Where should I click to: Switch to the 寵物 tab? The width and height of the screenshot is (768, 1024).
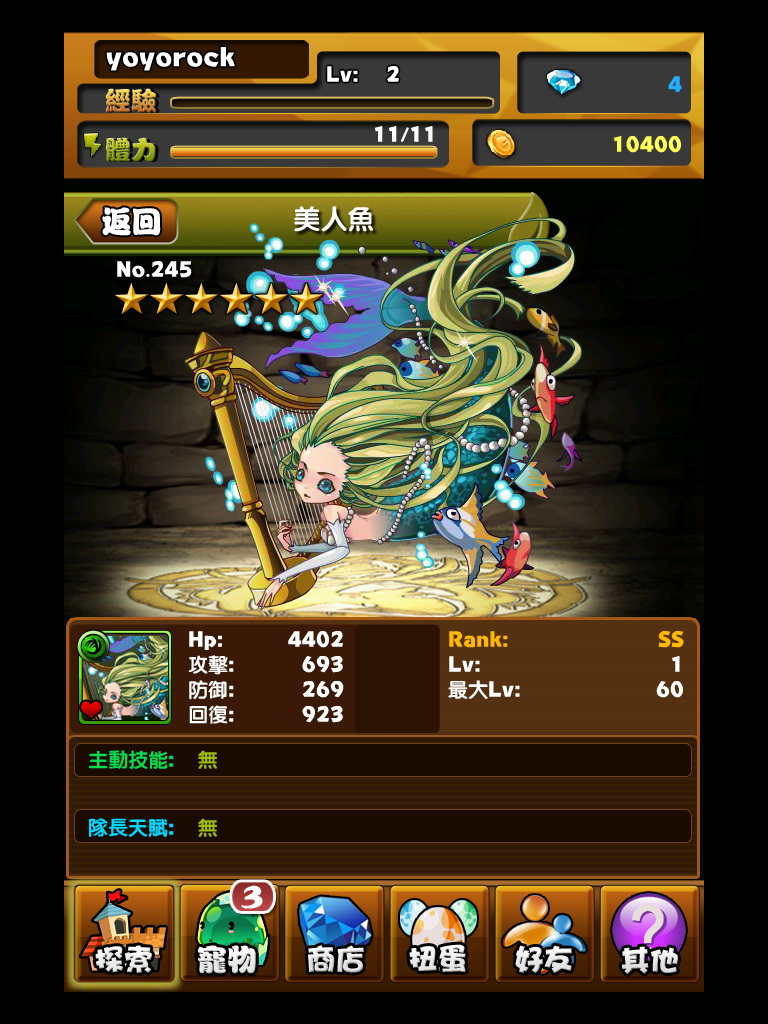point(229,934)
